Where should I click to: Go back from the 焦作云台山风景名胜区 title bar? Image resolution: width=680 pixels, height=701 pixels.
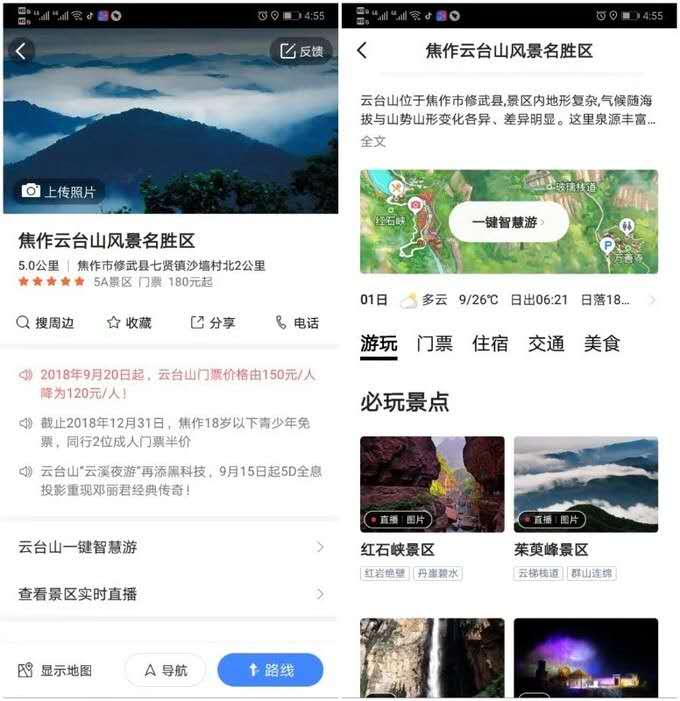click(x=362, y=51)
